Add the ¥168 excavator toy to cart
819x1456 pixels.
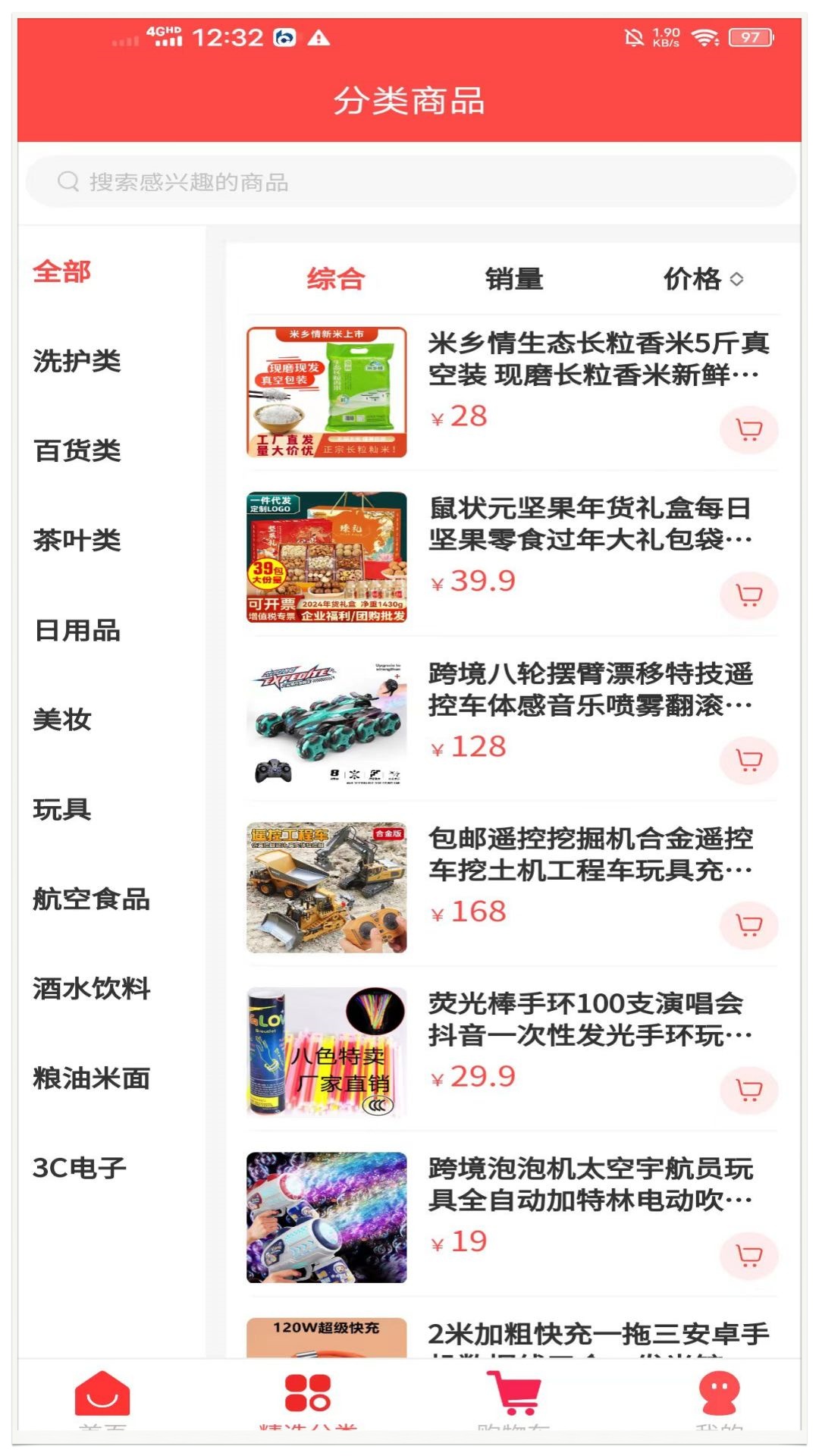point(748,925)
